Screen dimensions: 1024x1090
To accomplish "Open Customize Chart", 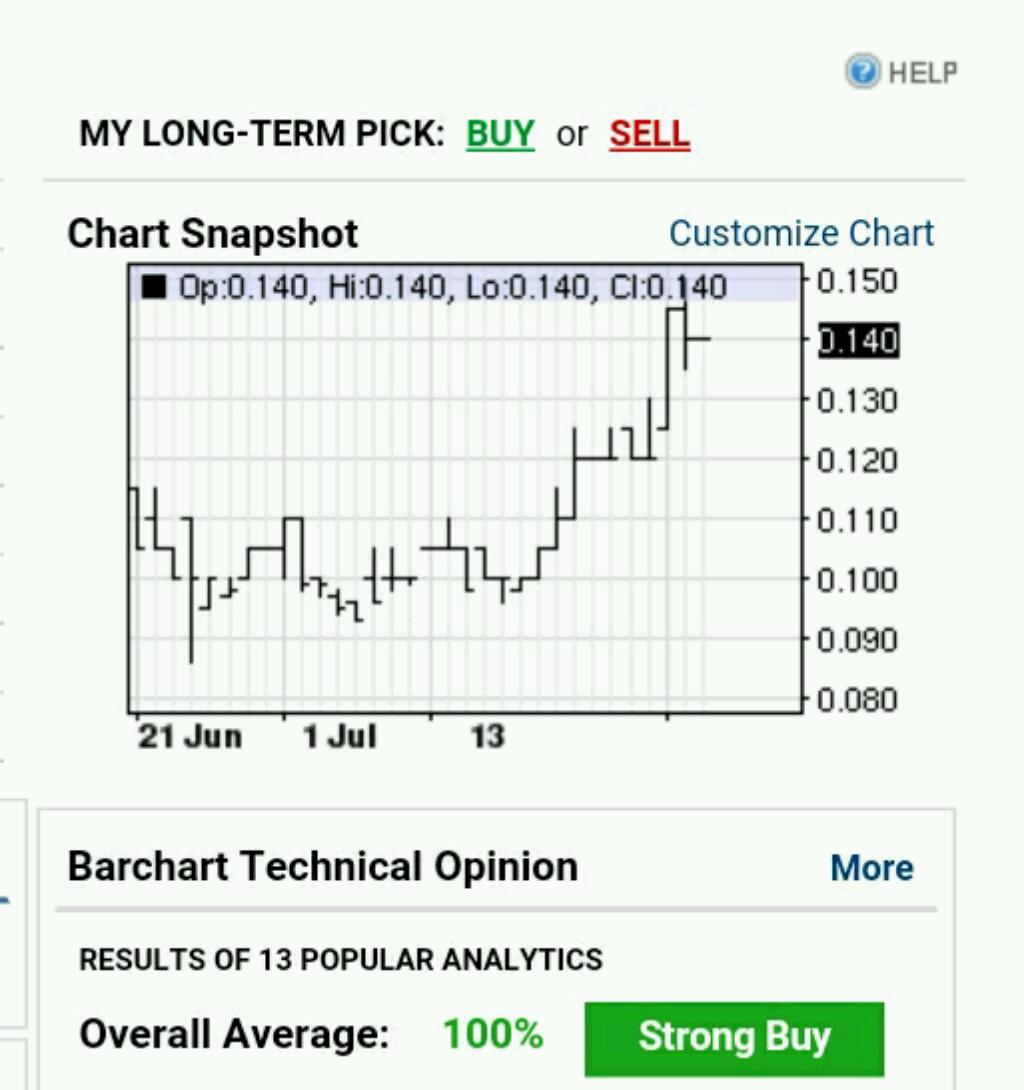I will [x=801, y=233].
